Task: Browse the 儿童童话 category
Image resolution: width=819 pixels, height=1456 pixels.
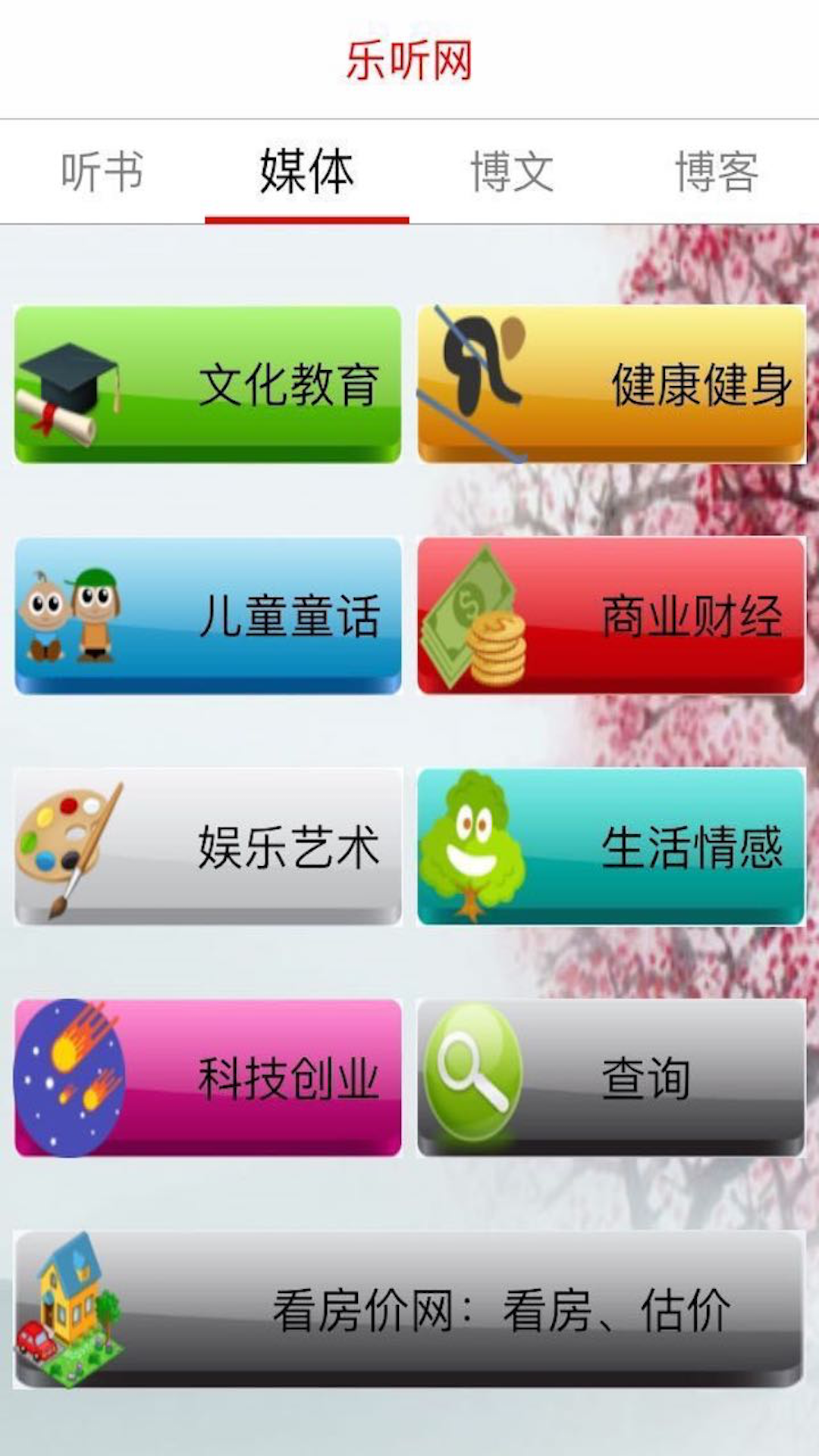Action: click(208, 616)
